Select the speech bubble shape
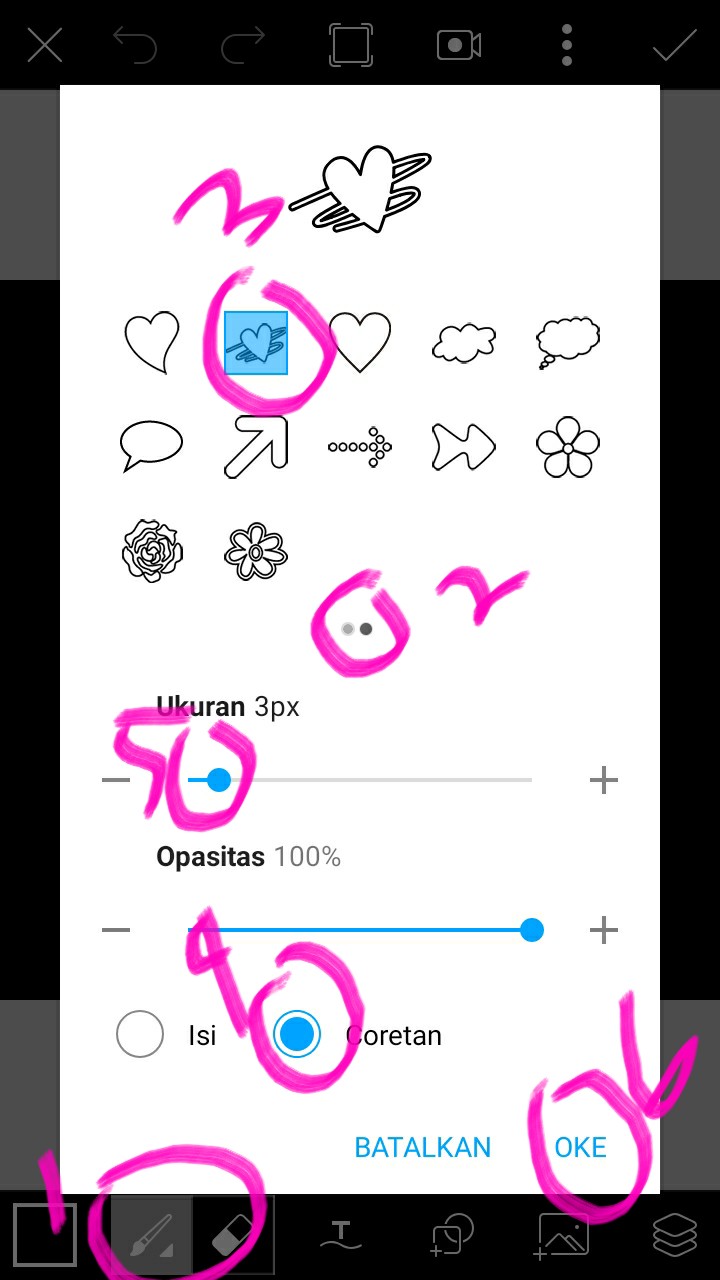This screenshot has width=720, height=1280. click(151, 445)
